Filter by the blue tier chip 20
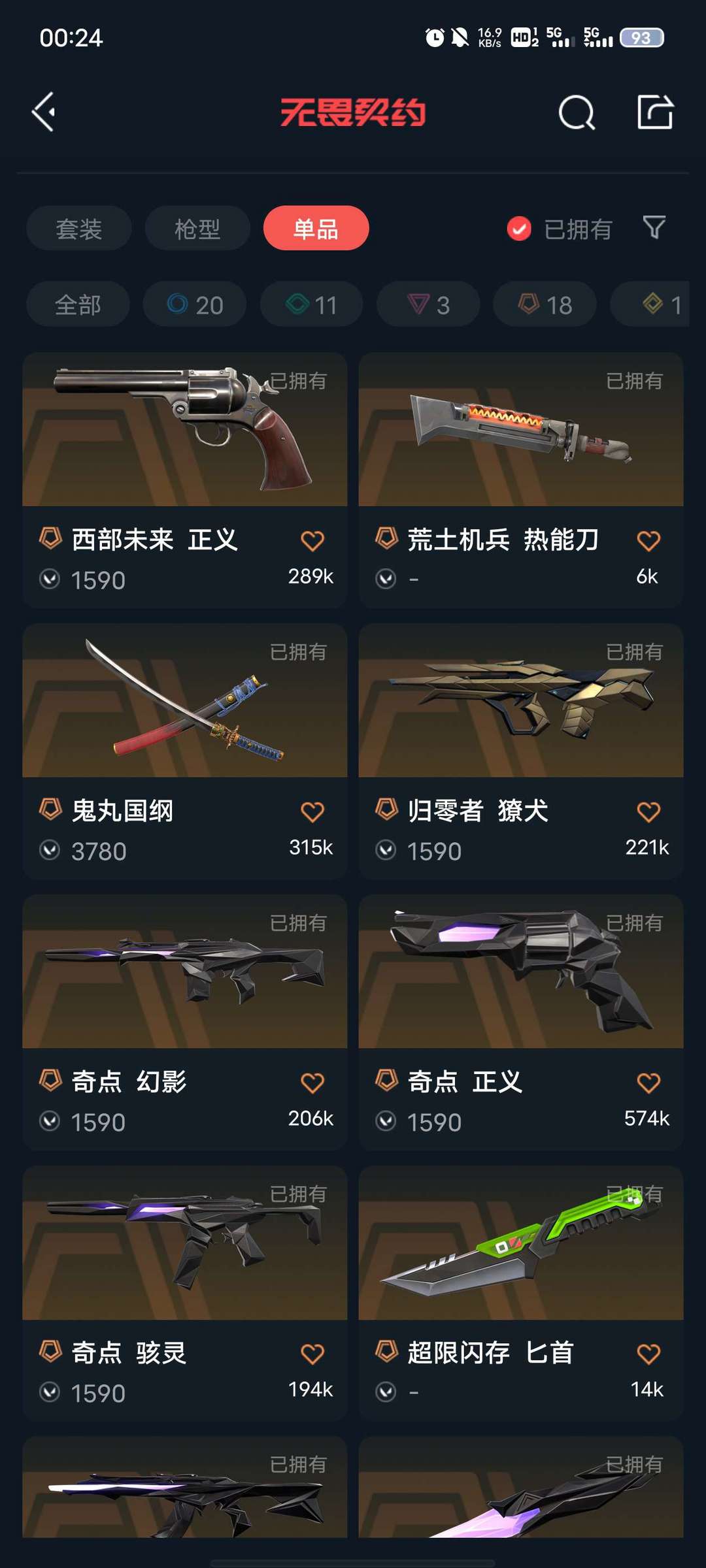This screenshot has width=706, height=1568. [195, 304]
